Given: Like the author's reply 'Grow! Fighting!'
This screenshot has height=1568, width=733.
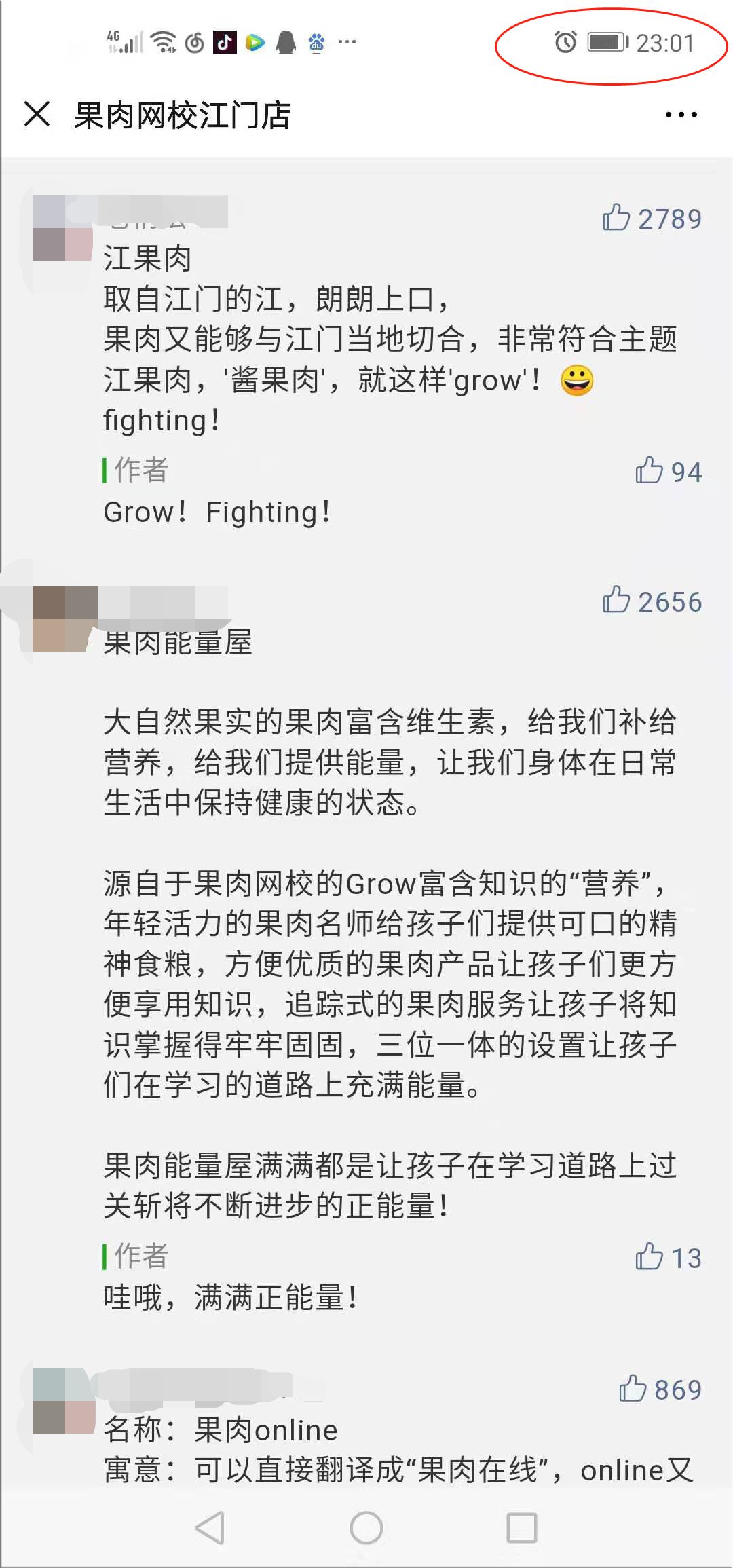Looking at the screenshot, I should [x=649, y=470].
